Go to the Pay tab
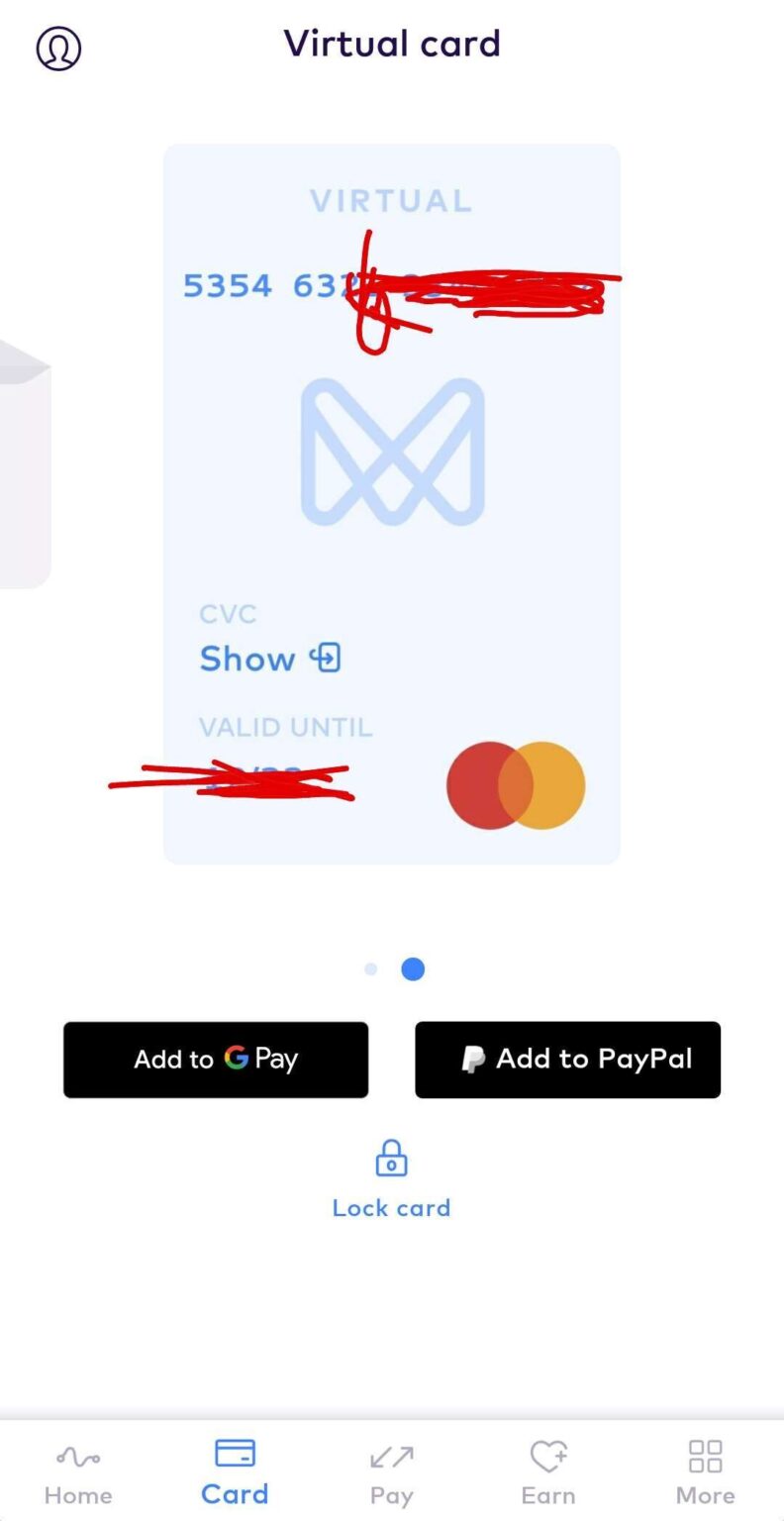784x1521 pixels. (x=391, y=1473)
